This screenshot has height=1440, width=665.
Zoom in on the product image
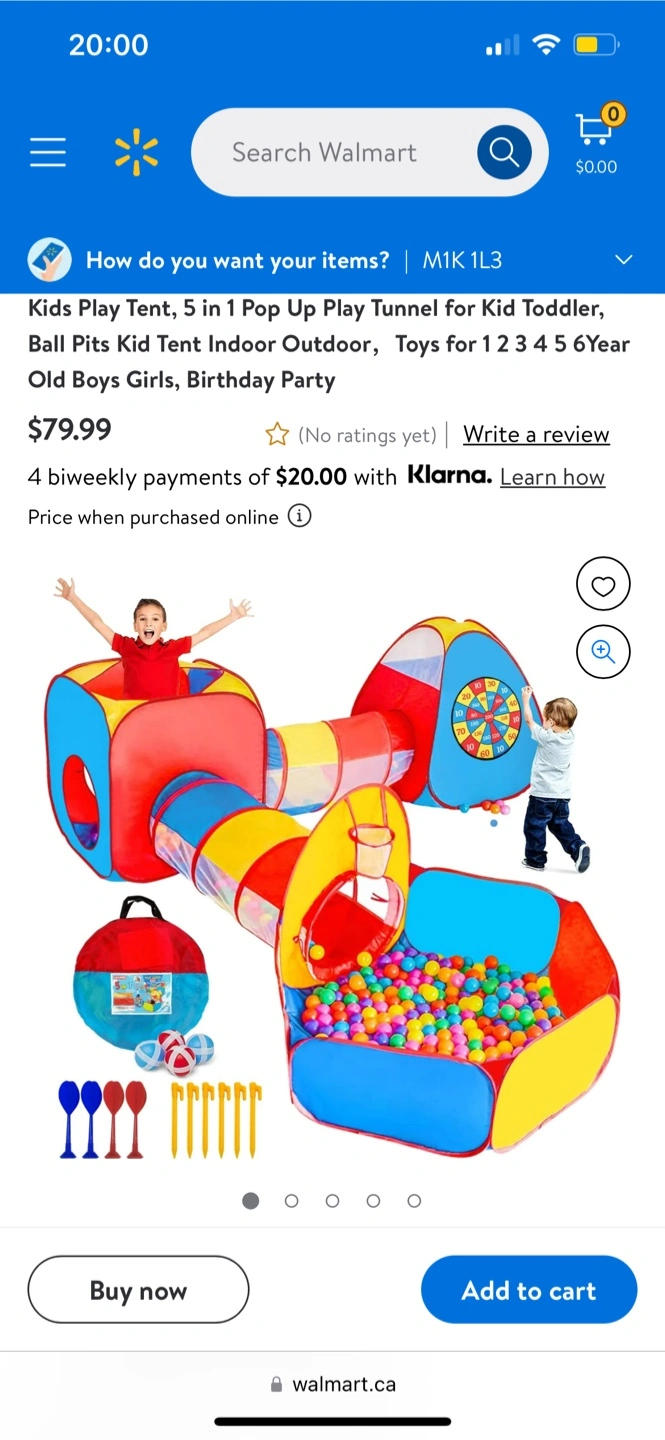click(x=603, y=652)
